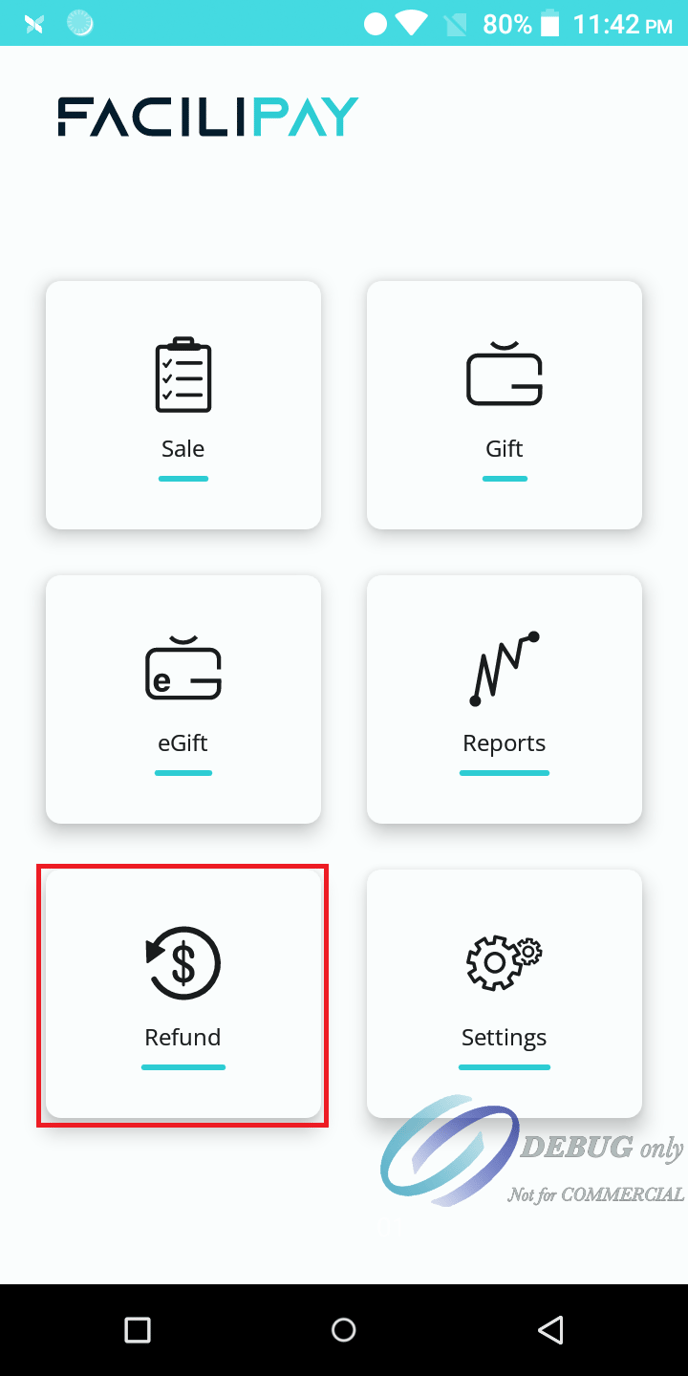The image size is (688, 1376).
Task: Open the recent apps view
Action: click(x=137, y=1329)
